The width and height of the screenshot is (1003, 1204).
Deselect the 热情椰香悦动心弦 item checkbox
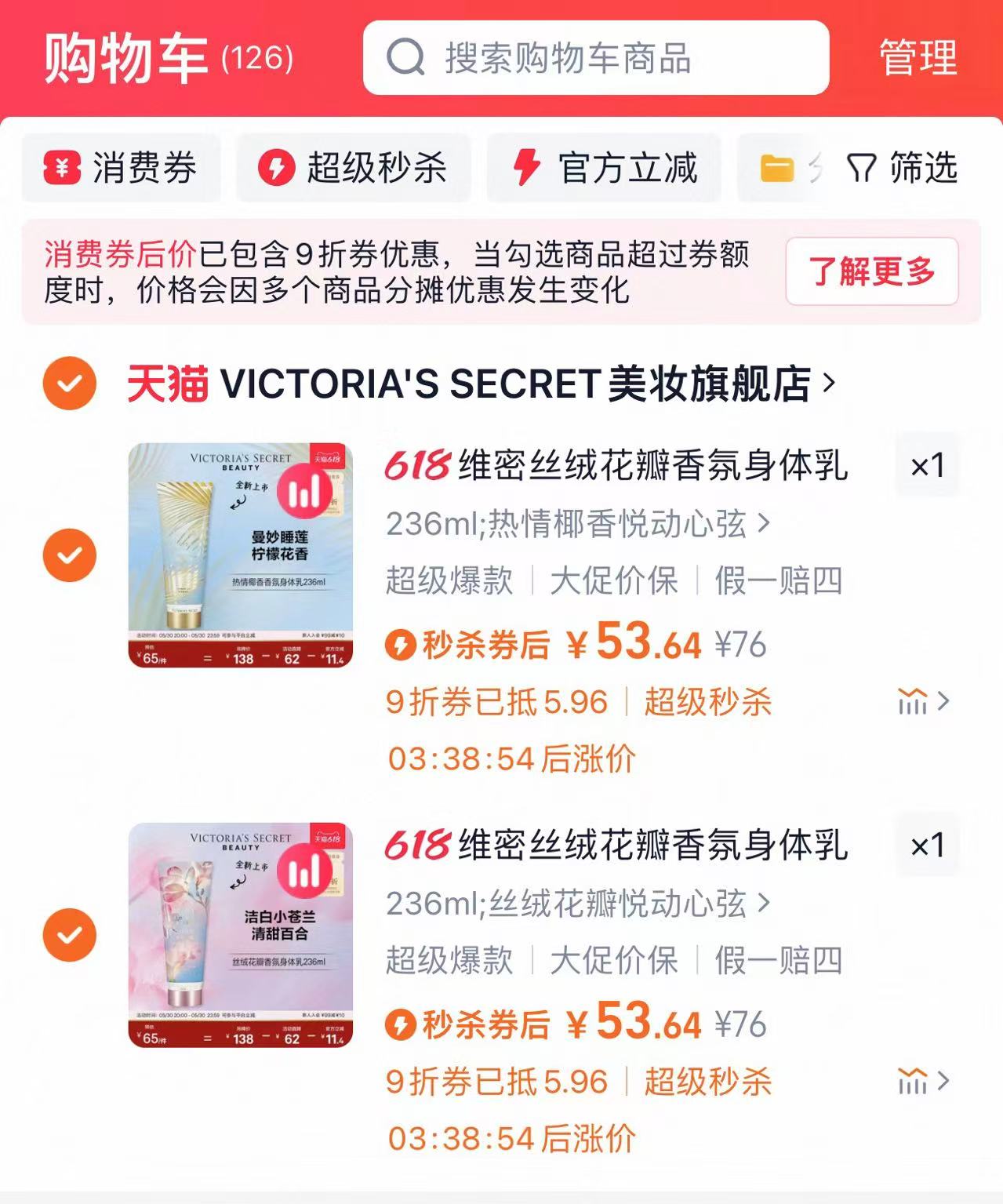[x=70, y=555]
